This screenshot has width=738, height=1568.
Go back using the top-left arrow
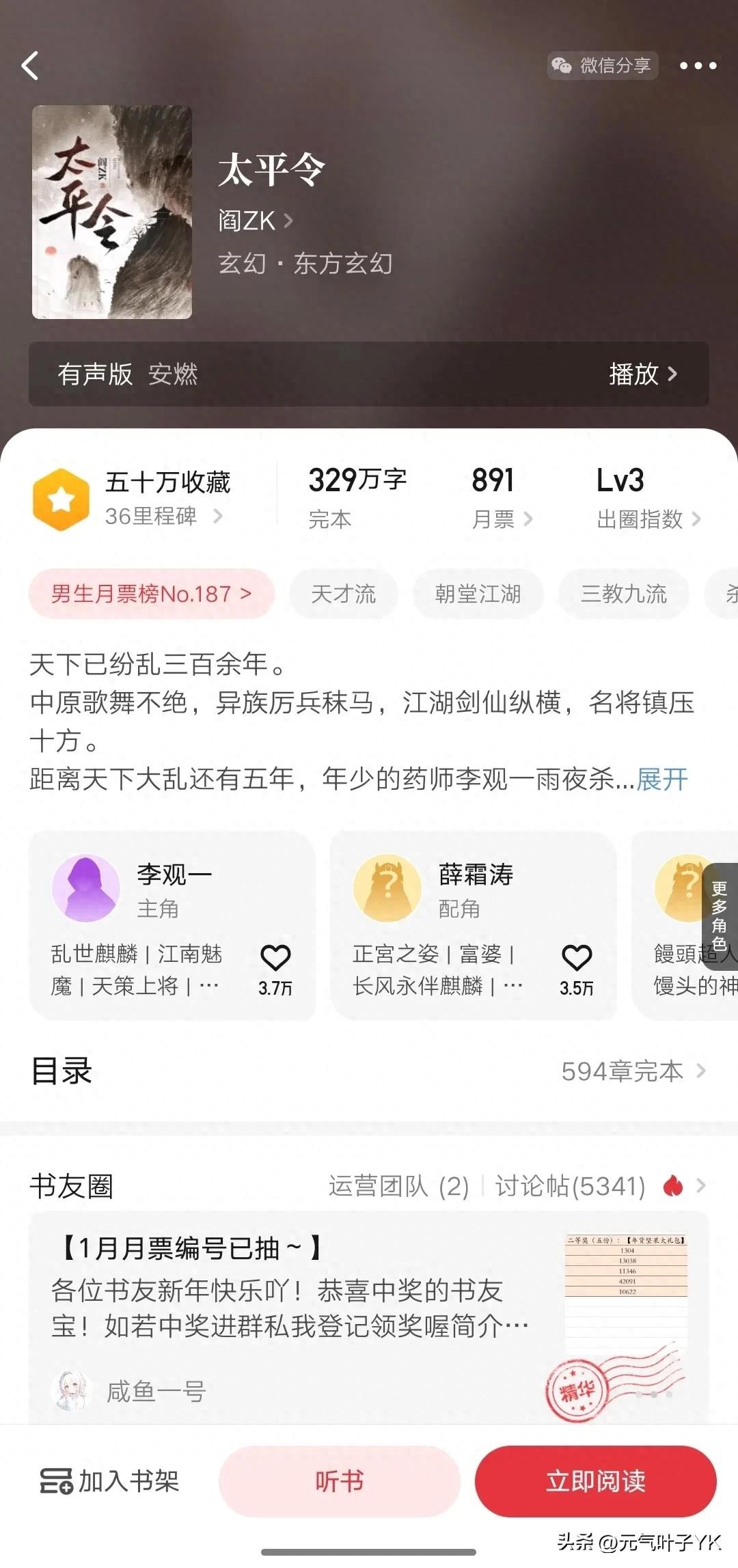30,66
